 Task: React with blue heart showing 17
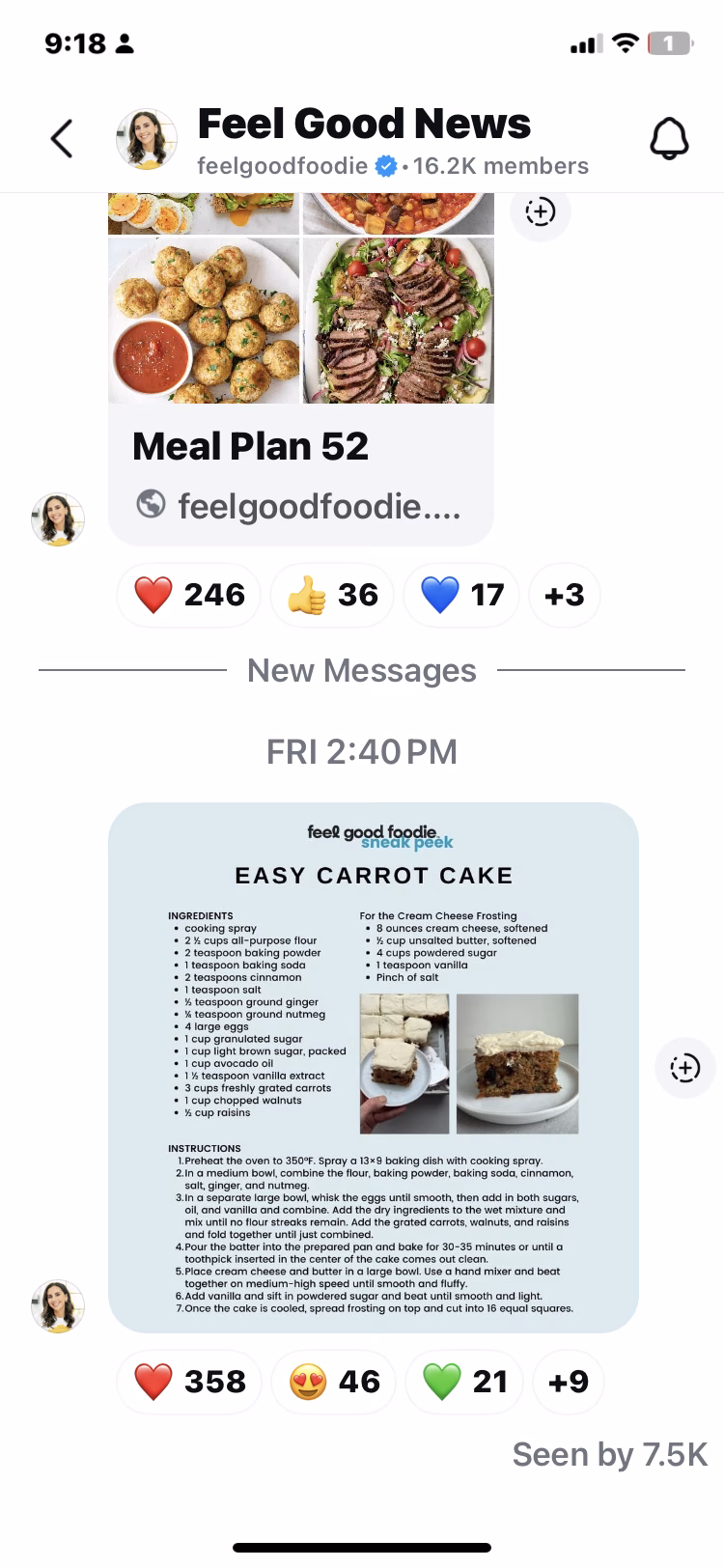pos(462,595)
